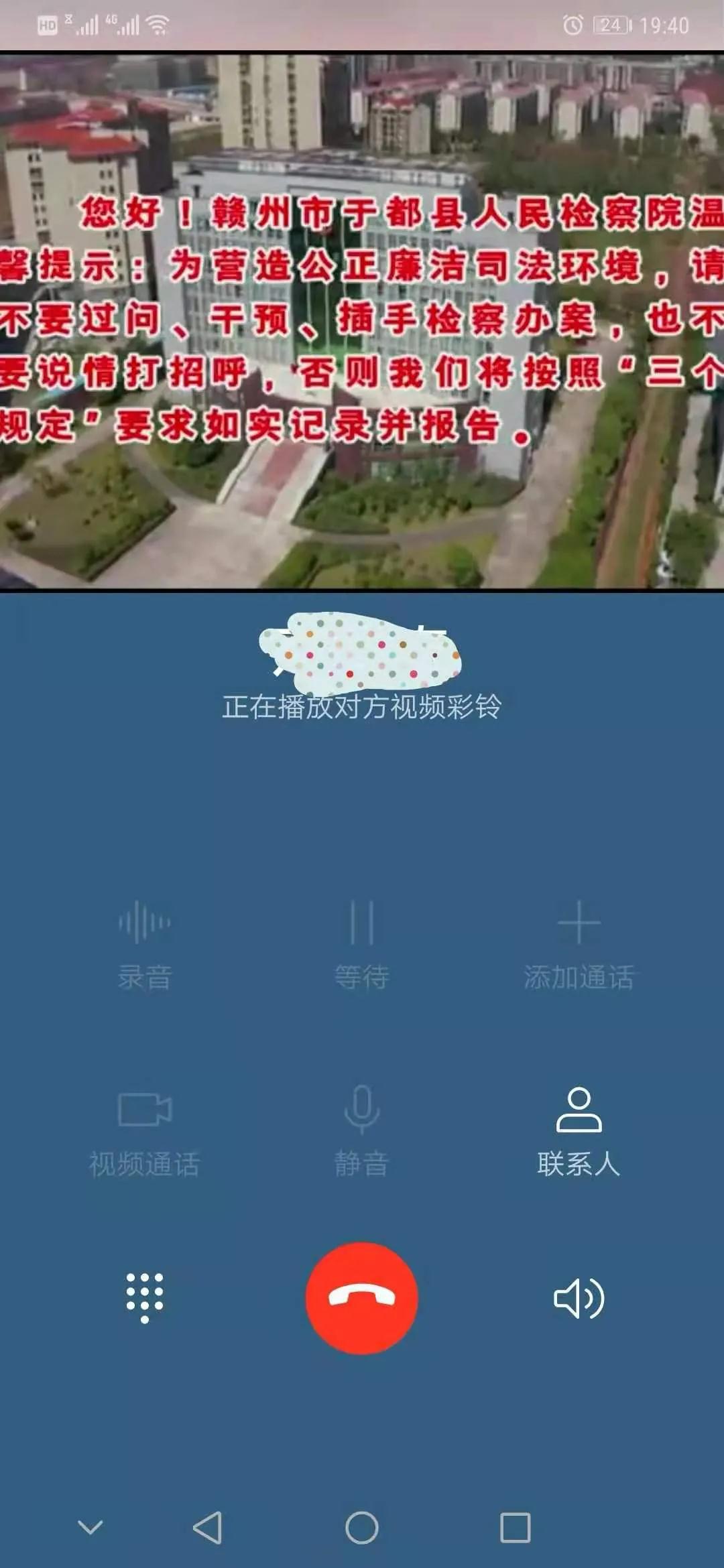This screenshot has width=724, height=1568.
Task: Go to the home screen
Action: point(361,1528)
